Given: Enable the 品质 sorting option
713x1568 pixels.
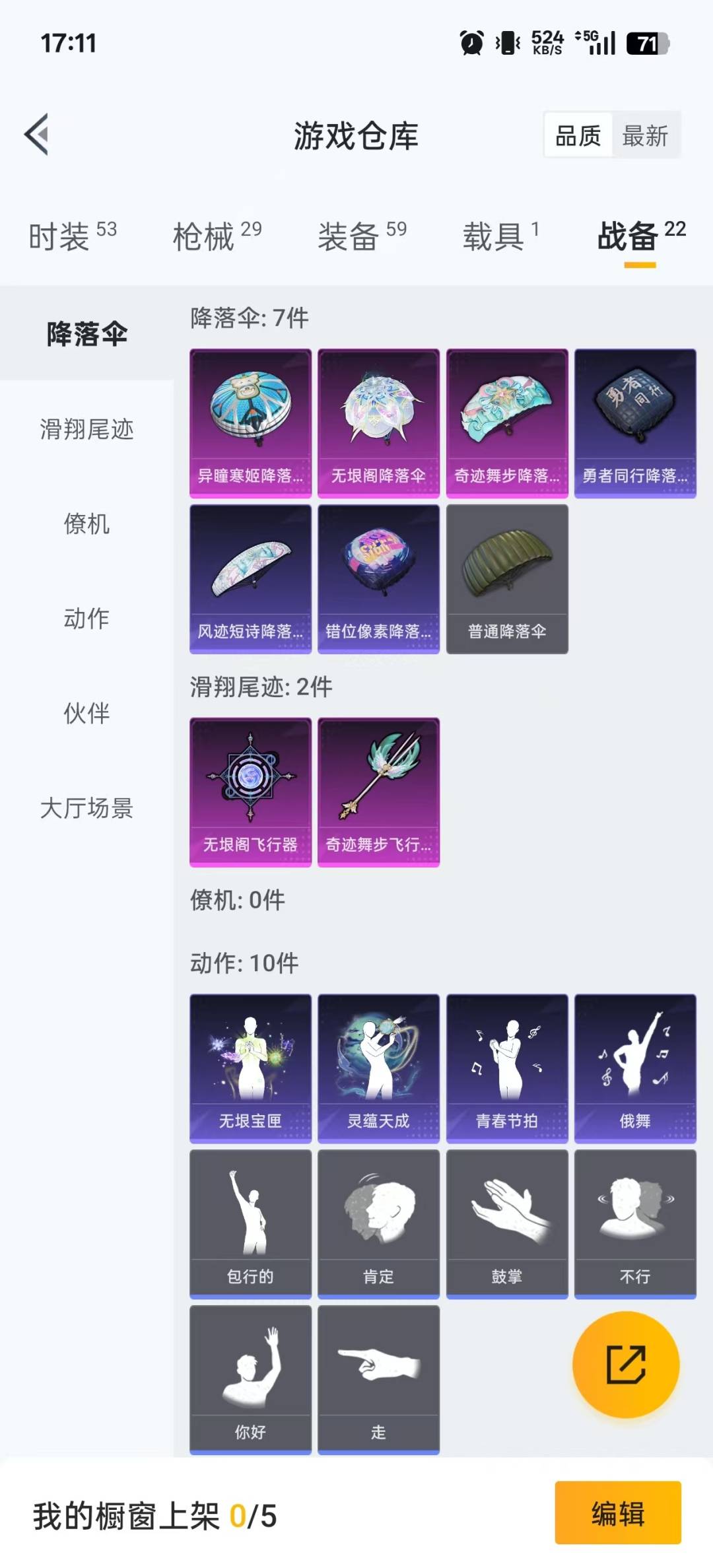Looking at the screenshot, I should [x=577, y=135].
